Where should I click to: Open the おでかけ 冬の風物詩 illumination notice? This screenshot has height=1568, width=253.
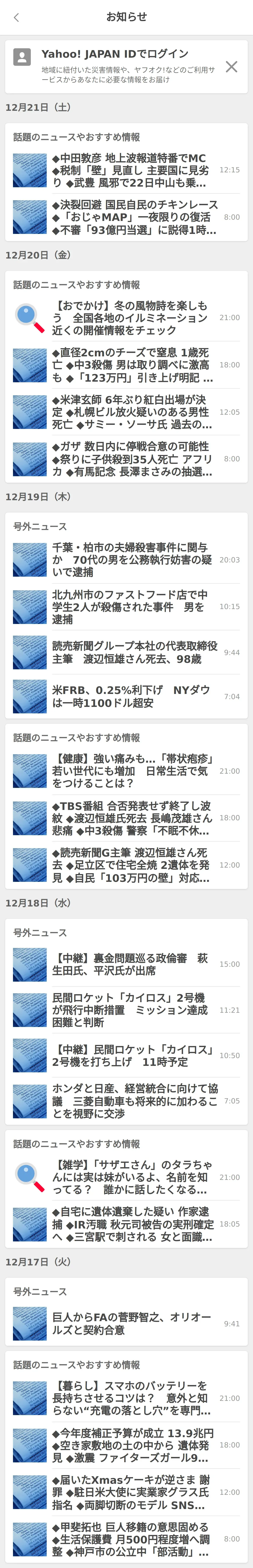click(131, 318)
